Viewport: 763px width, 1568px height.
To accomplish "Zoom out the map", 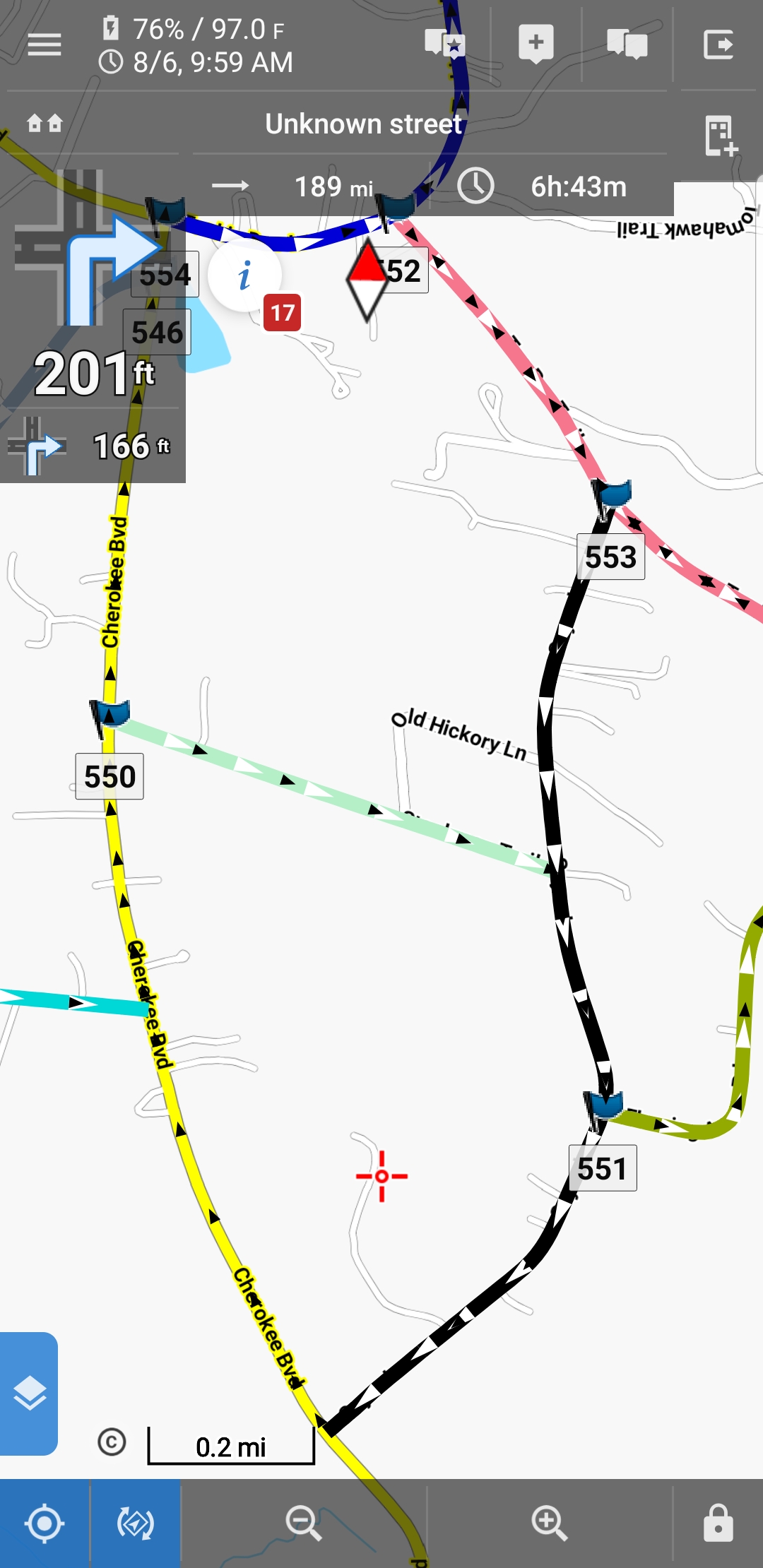I will pyautogui.click(x=304, y=1523).
